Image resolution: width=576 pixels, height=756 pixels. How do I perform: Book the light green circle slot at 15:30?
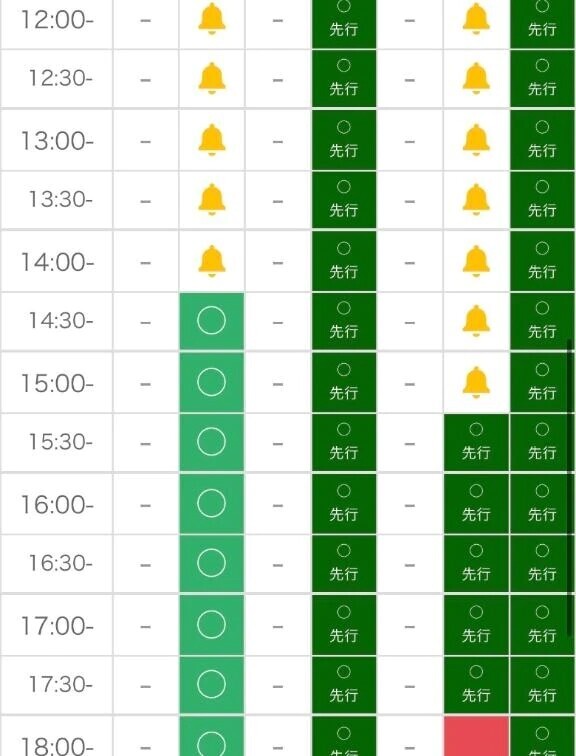[212, 442]
